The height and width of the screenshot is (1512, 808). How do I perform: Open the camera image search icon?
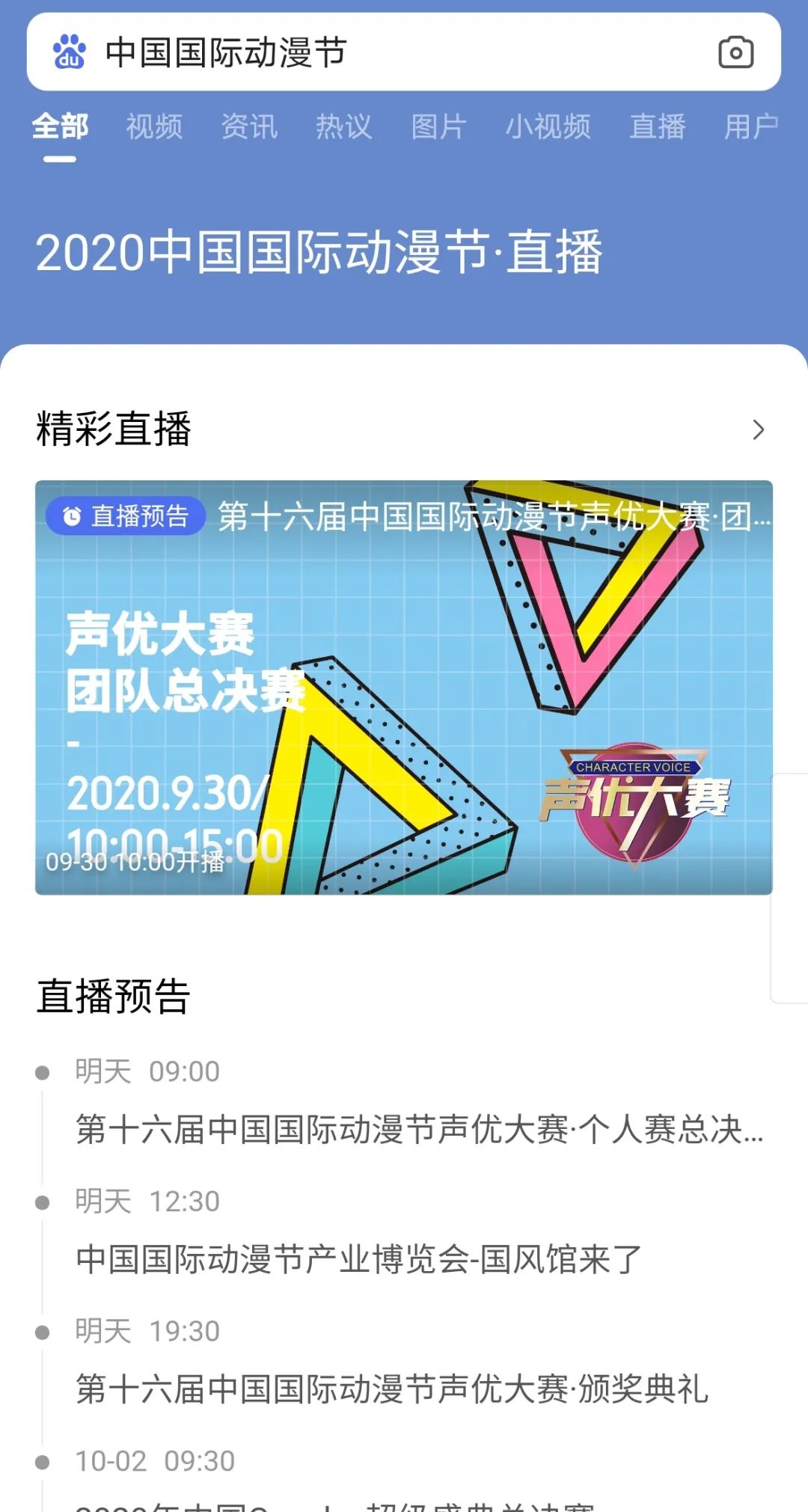pyautogui.click(x=735, y=52)
